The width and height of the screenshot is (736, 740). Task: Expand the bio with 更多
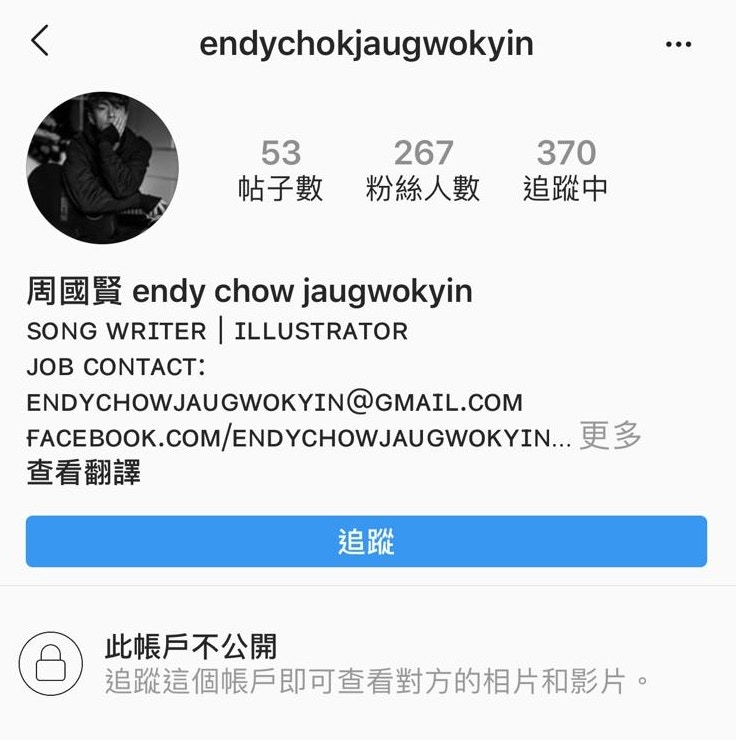[x=610, y=436]
